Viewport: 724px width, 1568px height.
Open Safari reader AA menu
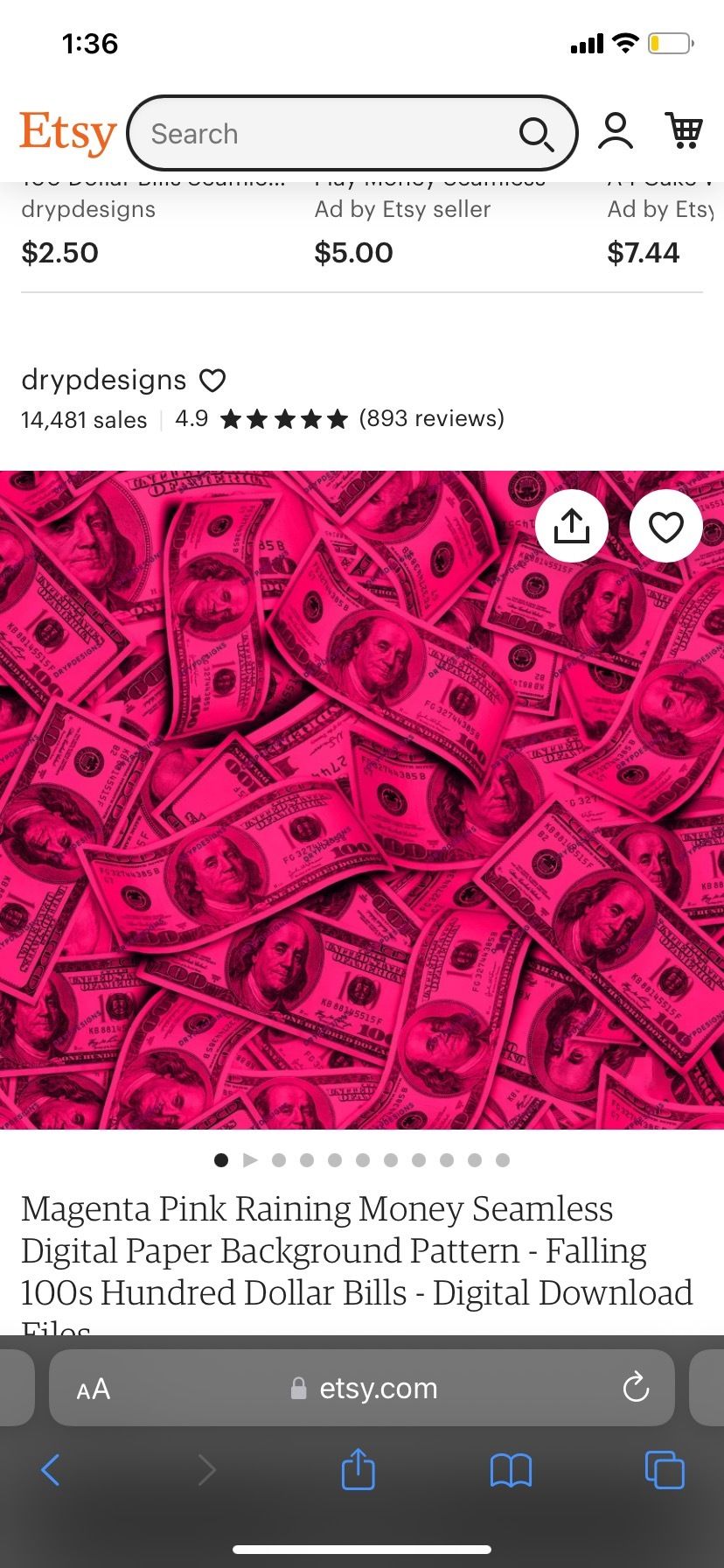93,1389
